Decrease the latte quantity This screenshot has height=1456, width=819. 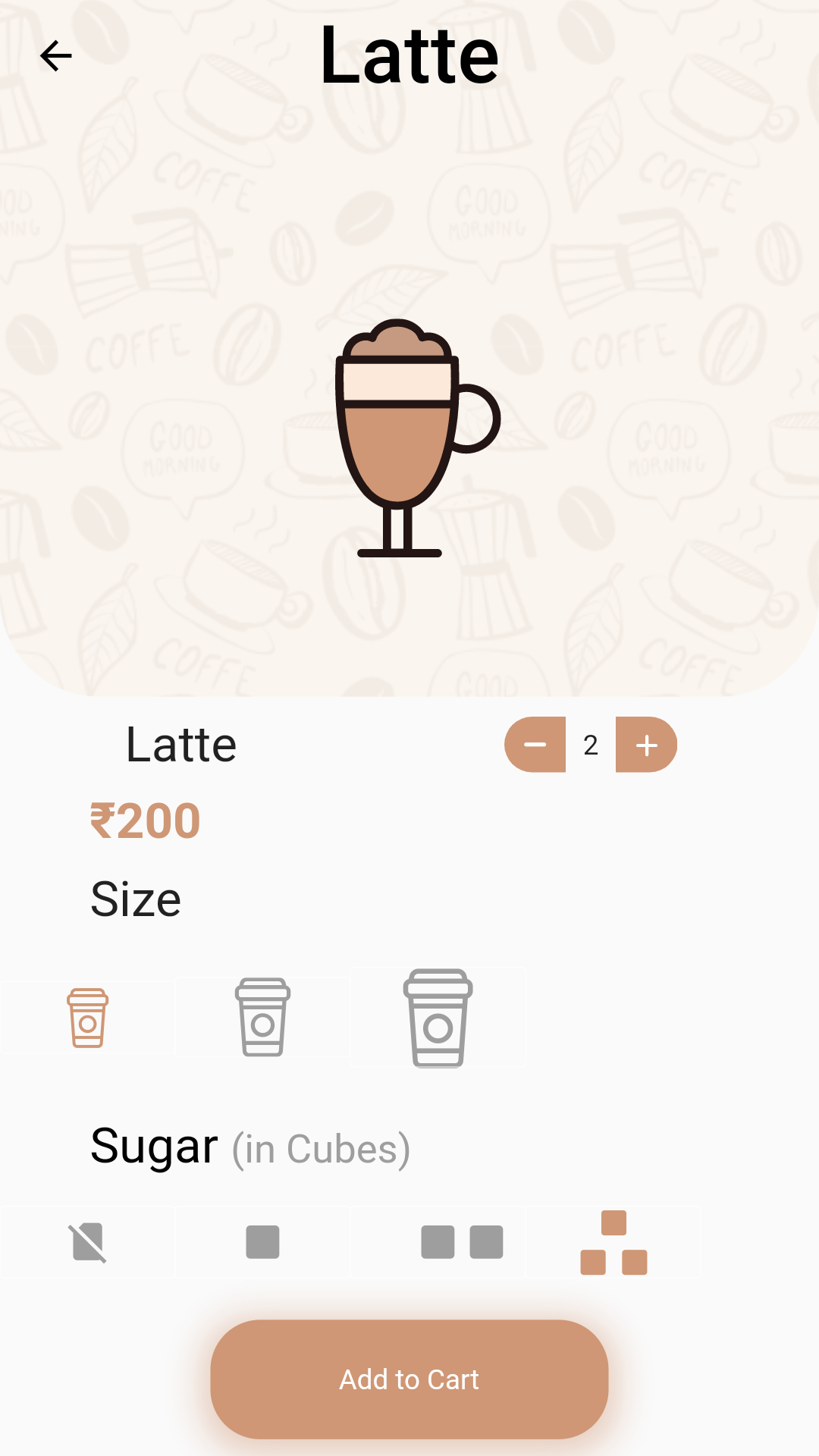(x=536, y=745)
